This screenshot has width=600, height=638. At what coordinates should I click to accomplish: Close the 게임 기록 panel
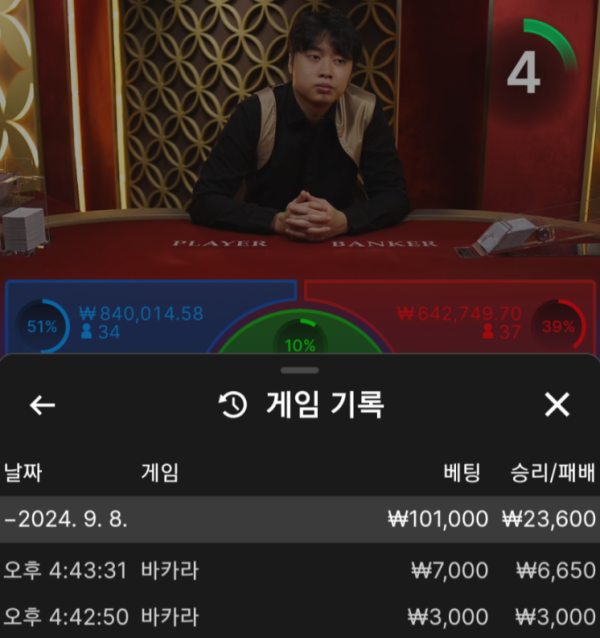(x=556, y=405)
